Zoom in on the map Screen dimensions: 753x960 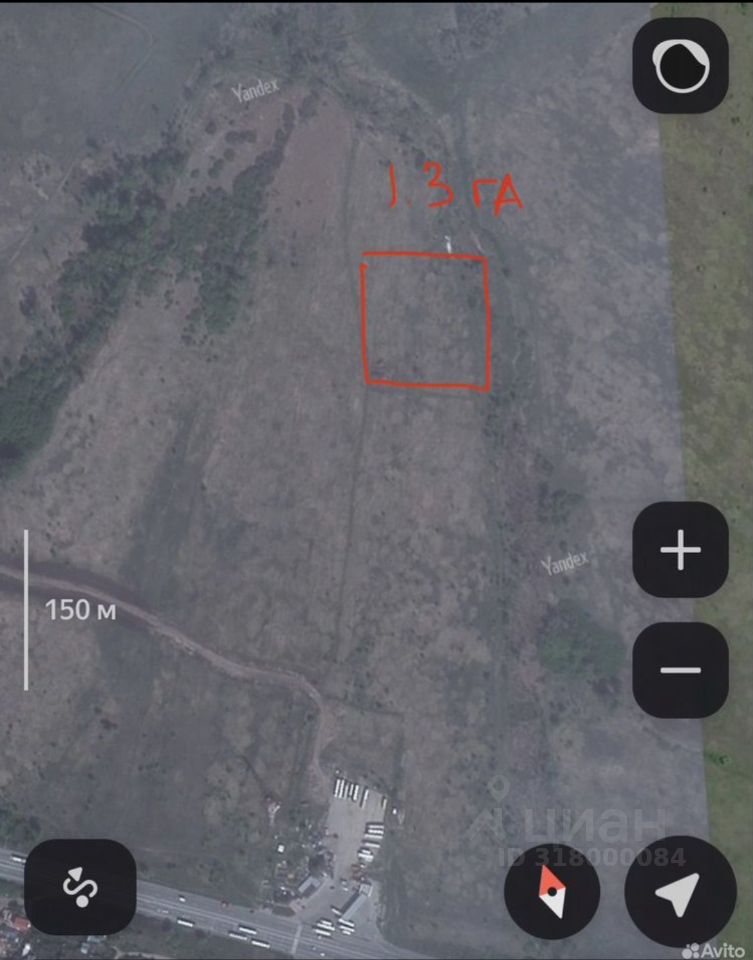(x=680, y=550)
